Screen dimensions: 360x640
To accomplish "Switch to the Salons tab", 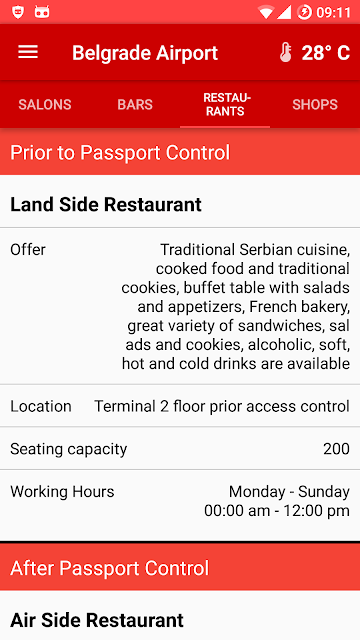I will point(45,104).
